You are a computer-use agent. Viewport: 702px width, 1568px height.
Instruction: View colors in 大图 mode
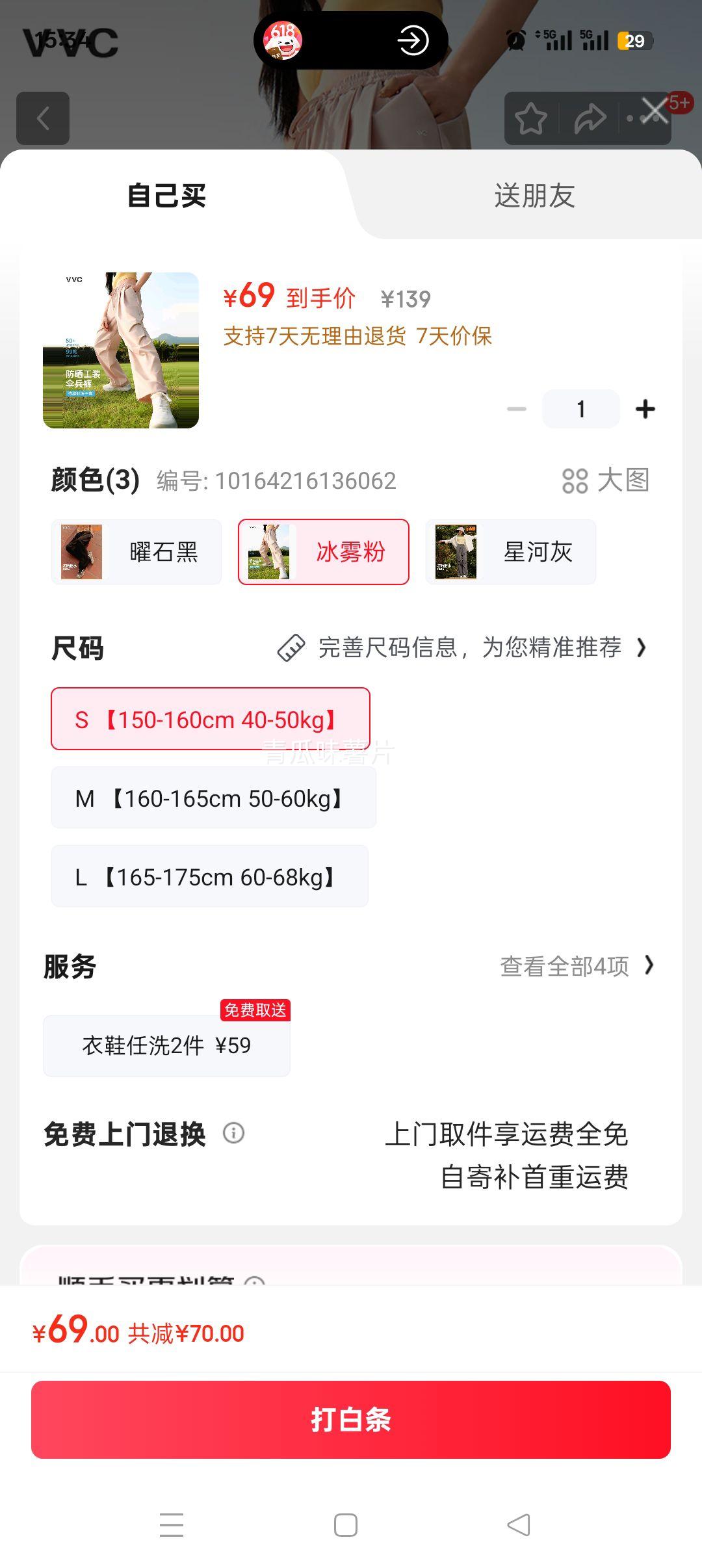tap(606, 480)
